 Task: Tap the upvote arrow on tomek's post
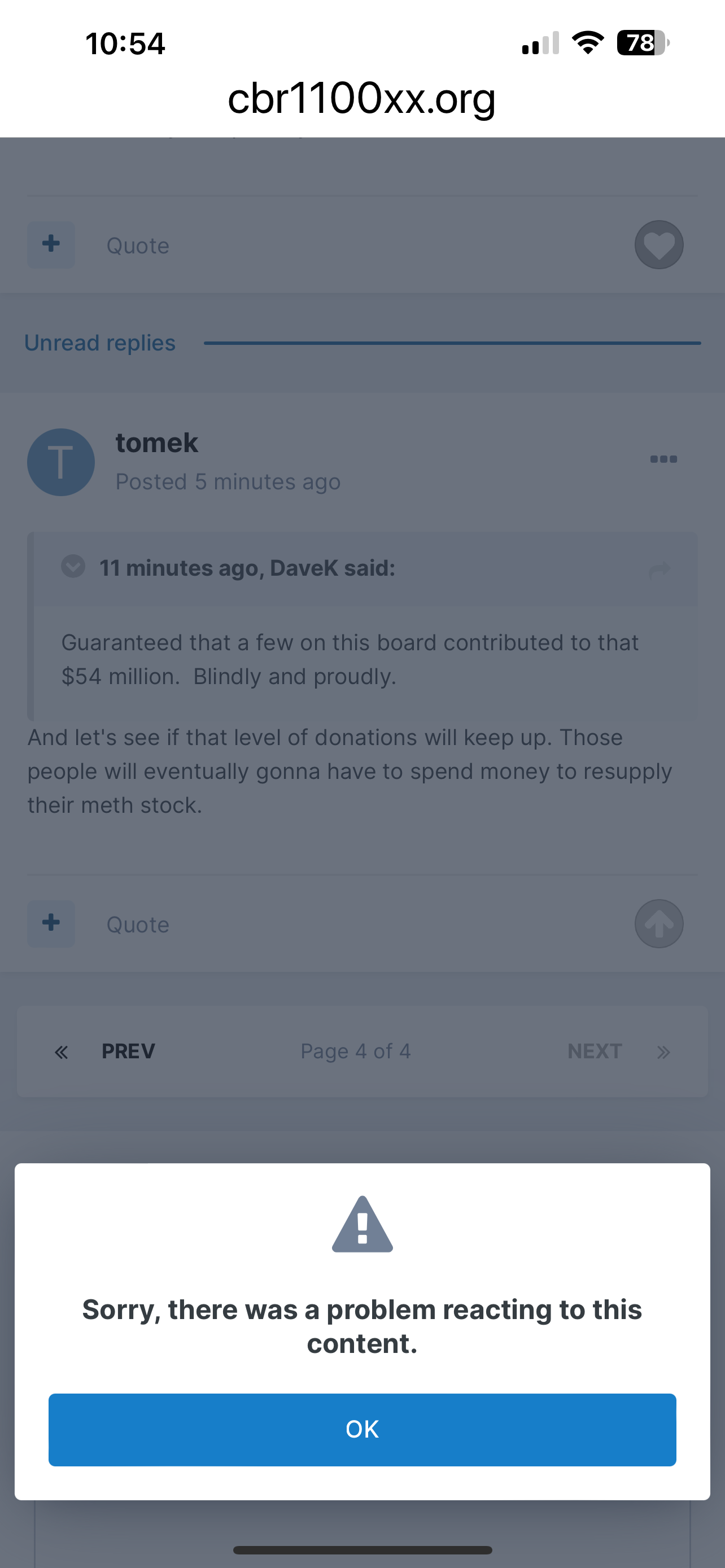pyautogui.click(x=658, y=923)
